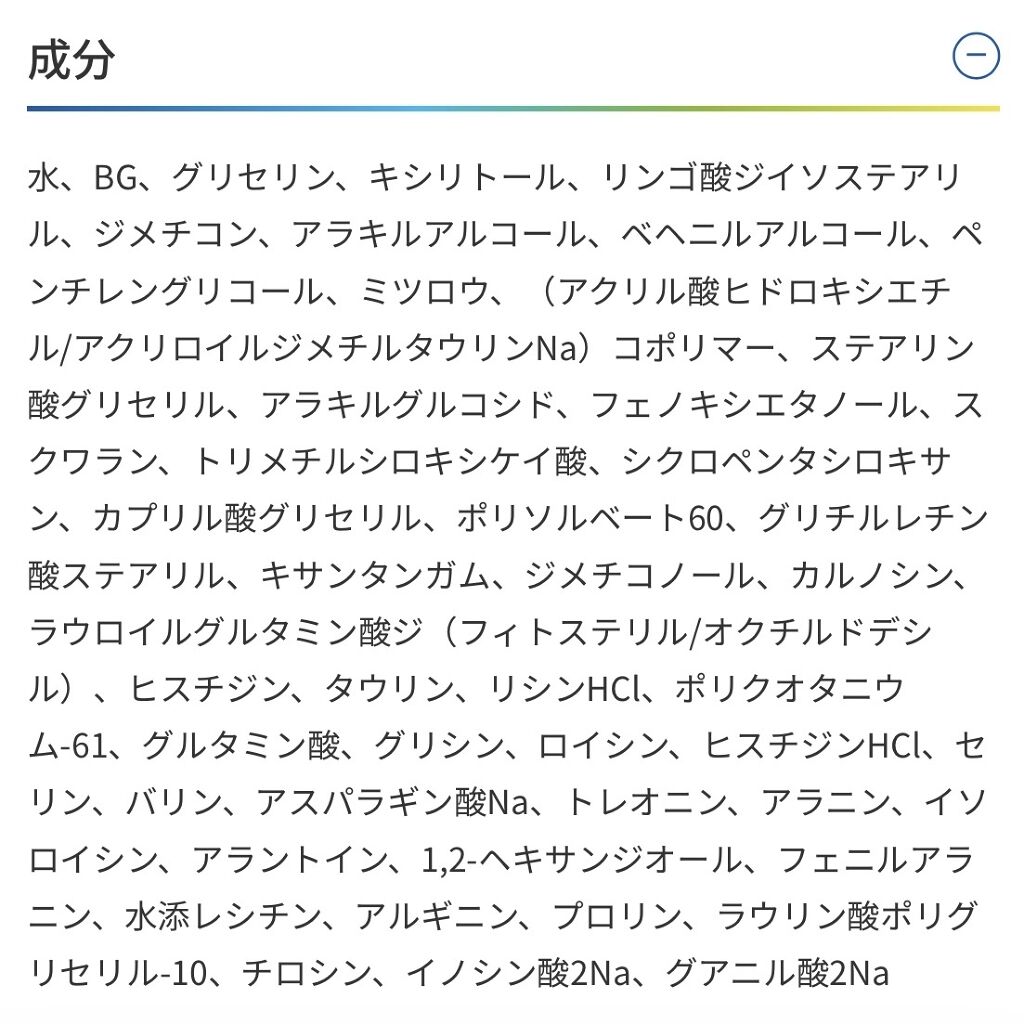Collapse the 成分 ingredients section
Screen dimensions: 1024x1024
click(x=975, y=55)
